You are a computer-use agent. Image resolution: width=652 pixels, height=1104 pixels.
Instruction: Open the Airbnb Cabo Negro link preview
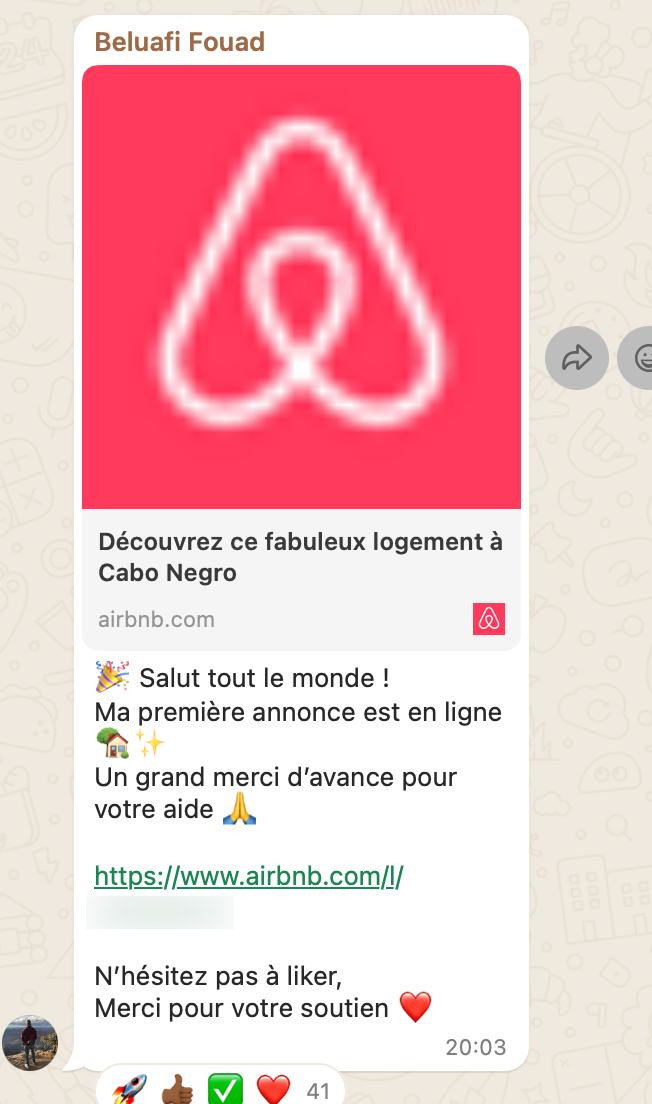[x=301, y=557]
